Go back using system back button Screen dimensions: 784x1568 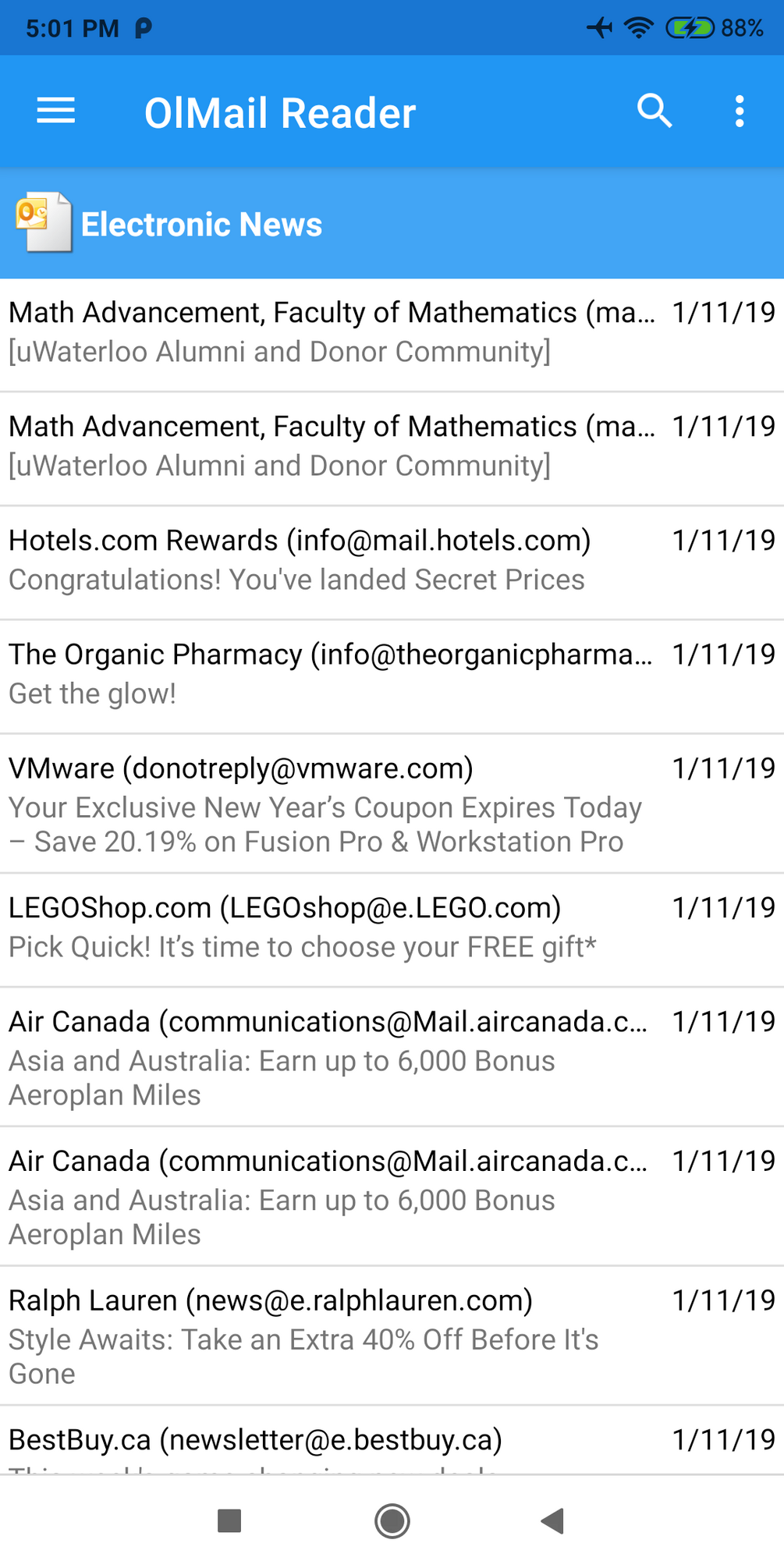click(552, 1520)
